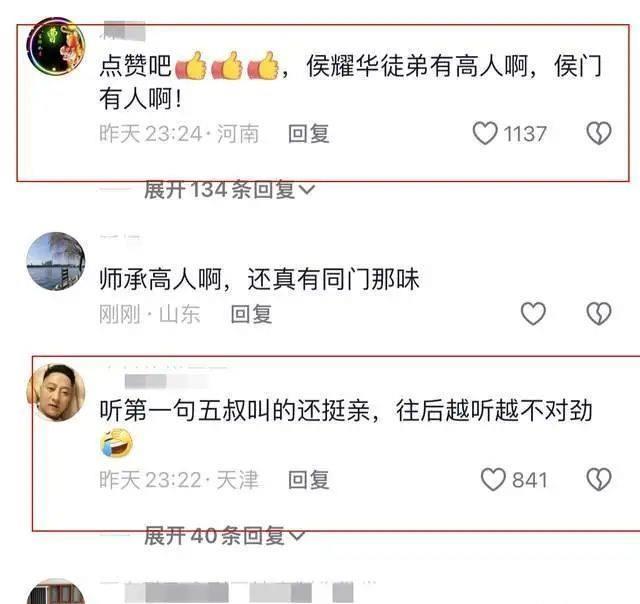Reply to the 师承高人啊 comment
Screen dimensions: 640x604
tap(251, 314)
